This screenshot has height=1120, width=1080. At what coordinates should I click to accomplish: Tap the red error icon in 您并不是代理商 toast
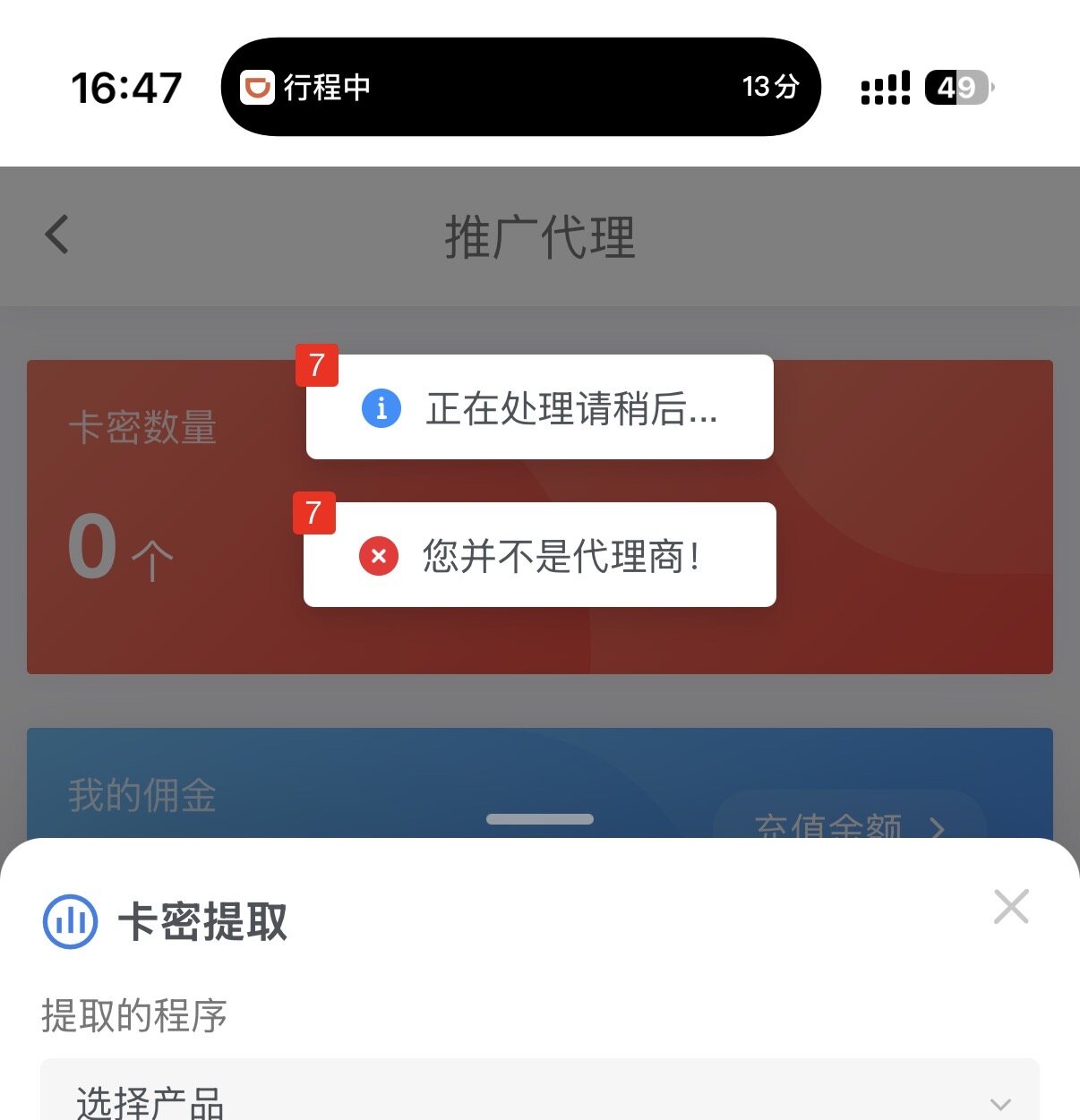pos(379,556)
